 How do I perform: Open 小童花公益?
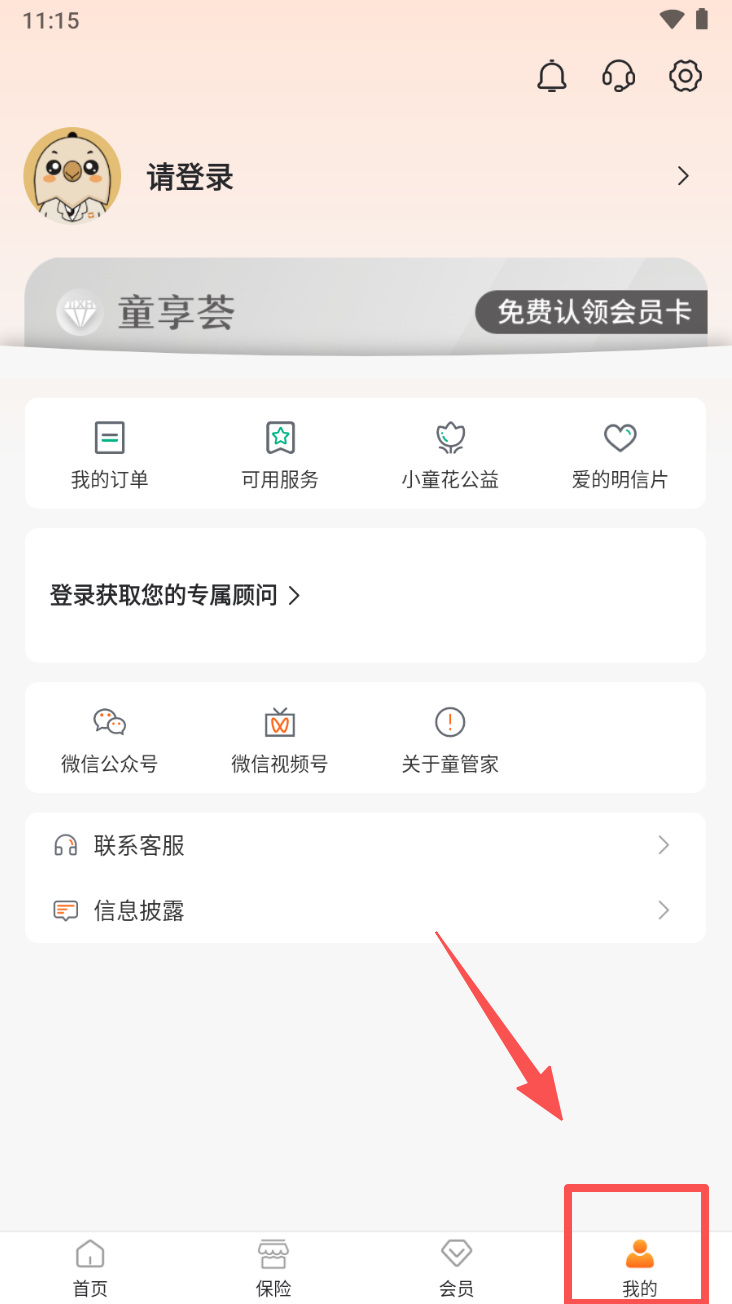pos(450,455)
